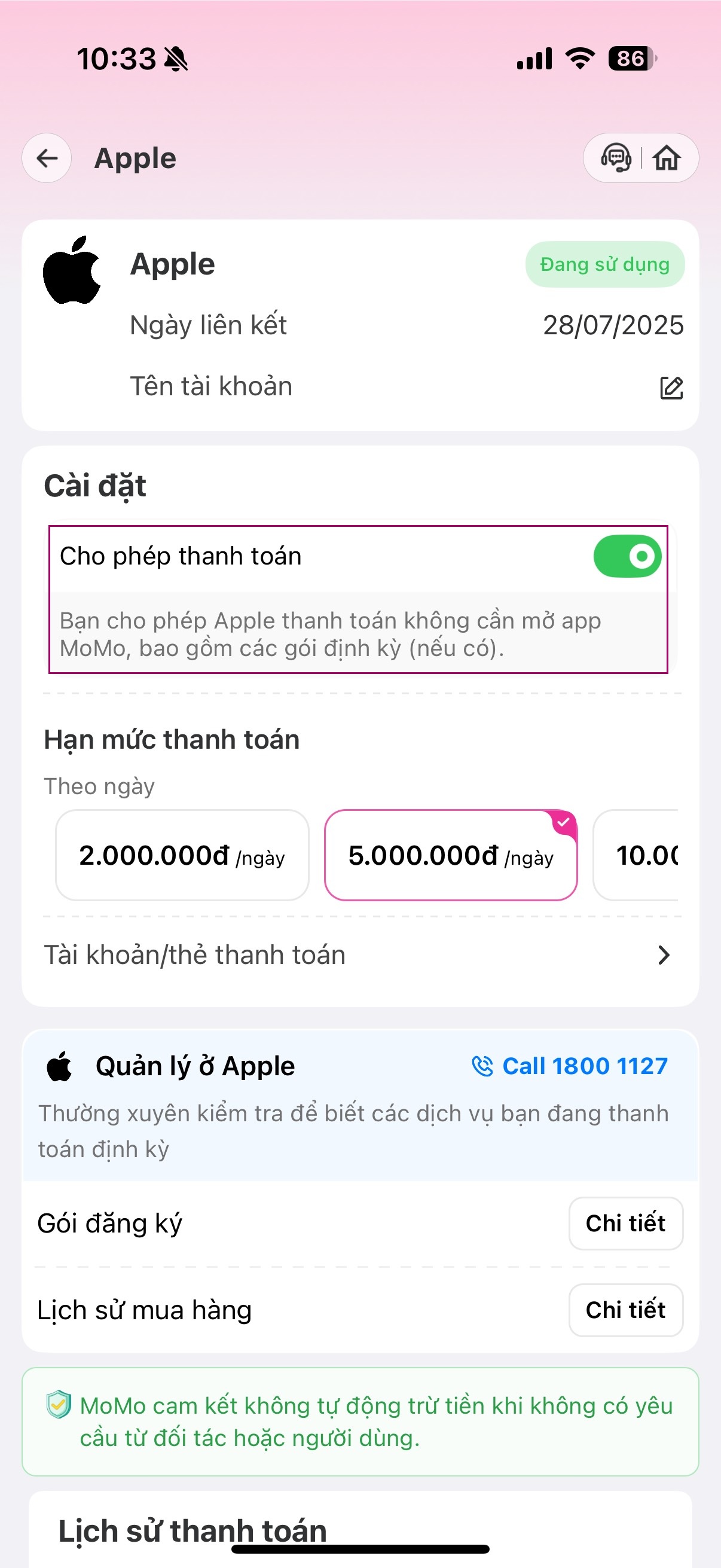Edit the account name with pencil icon
The width and height of the screenshot is (721, 1568).
point(671,388)
